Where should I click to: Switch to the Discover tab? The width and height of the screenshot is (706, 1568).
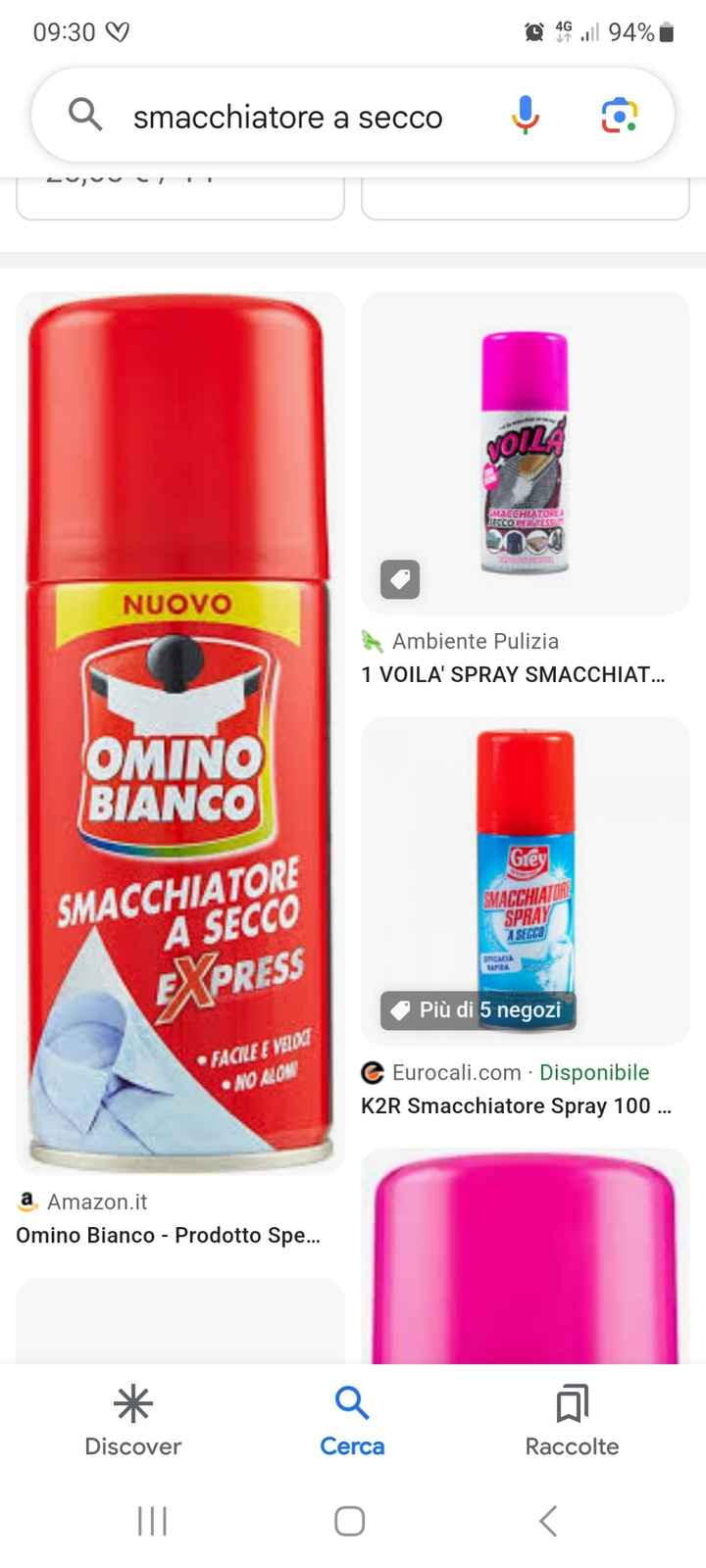pyautogui.click(x=133, y=1421)
